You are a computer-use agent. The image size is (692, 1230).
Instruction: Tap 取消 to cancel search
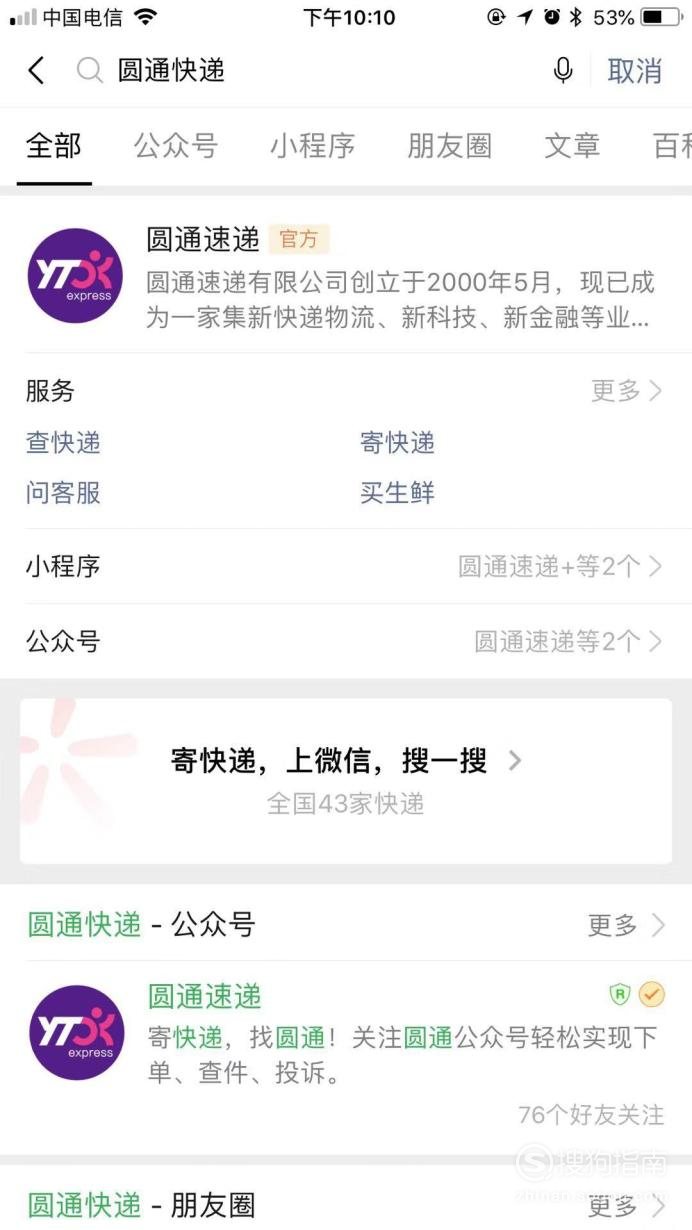635,71
